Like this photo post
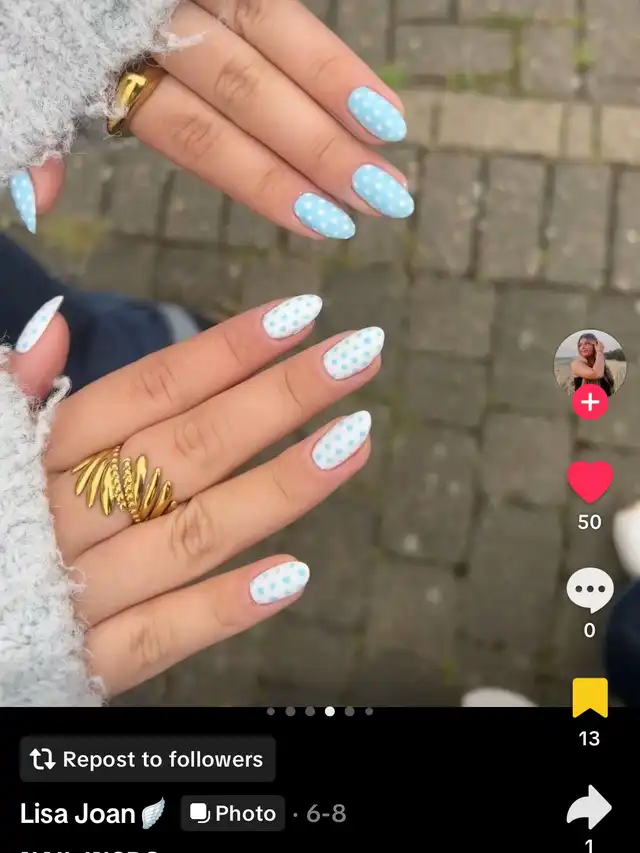 click(590, 482)
